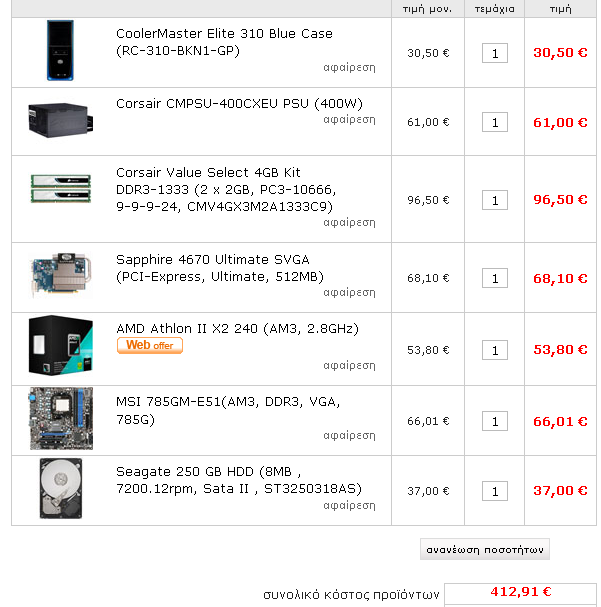The height and width of the screenshot is (607, 601).
Task: Edit quantity for Corsair 4GB memory kit
Action: [494, 200]
